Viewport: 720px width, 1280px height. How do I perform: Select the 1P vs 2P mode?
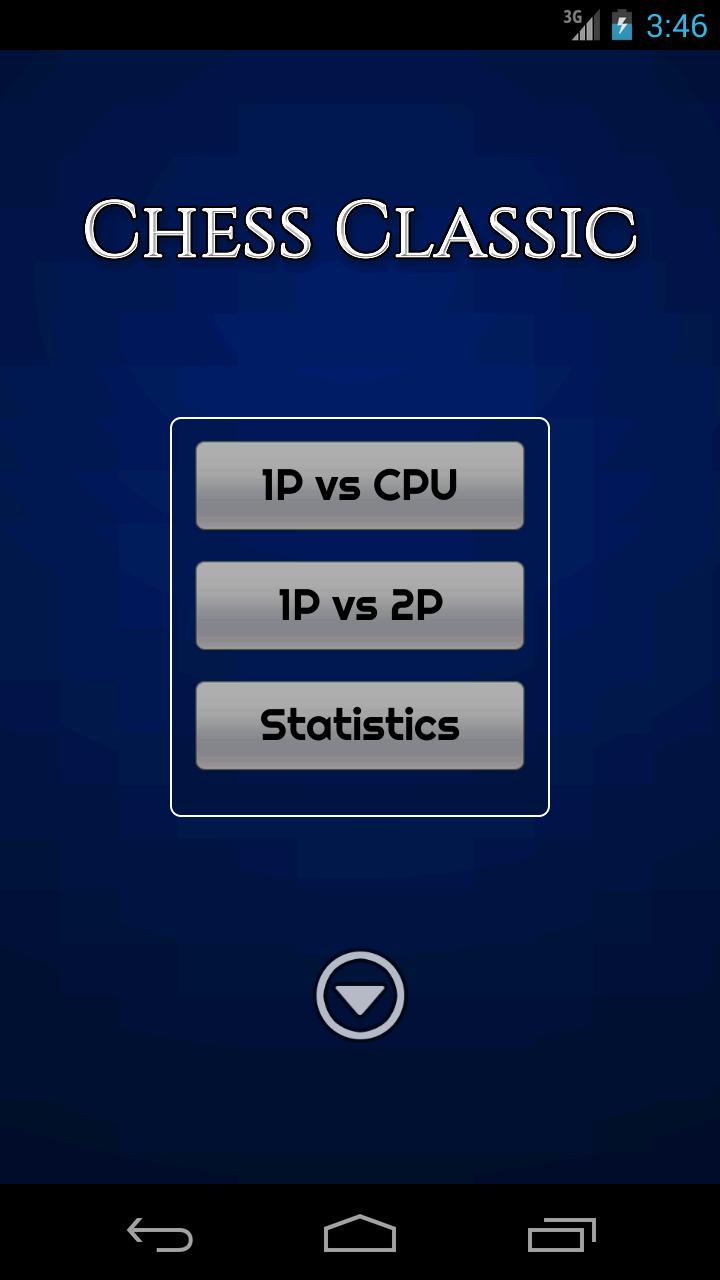359,605
